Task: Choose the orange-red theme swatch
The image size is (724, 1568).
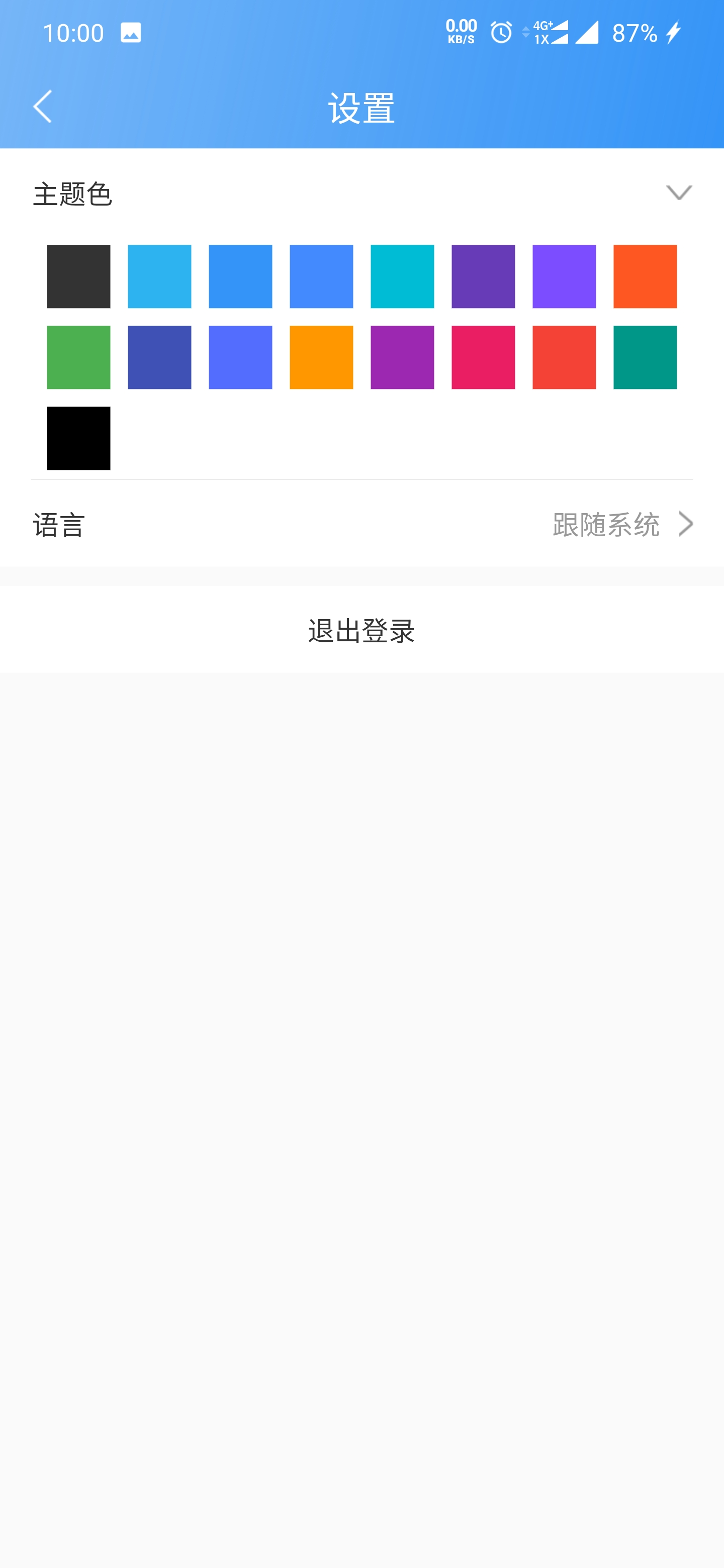Action: tap(645, 276)
